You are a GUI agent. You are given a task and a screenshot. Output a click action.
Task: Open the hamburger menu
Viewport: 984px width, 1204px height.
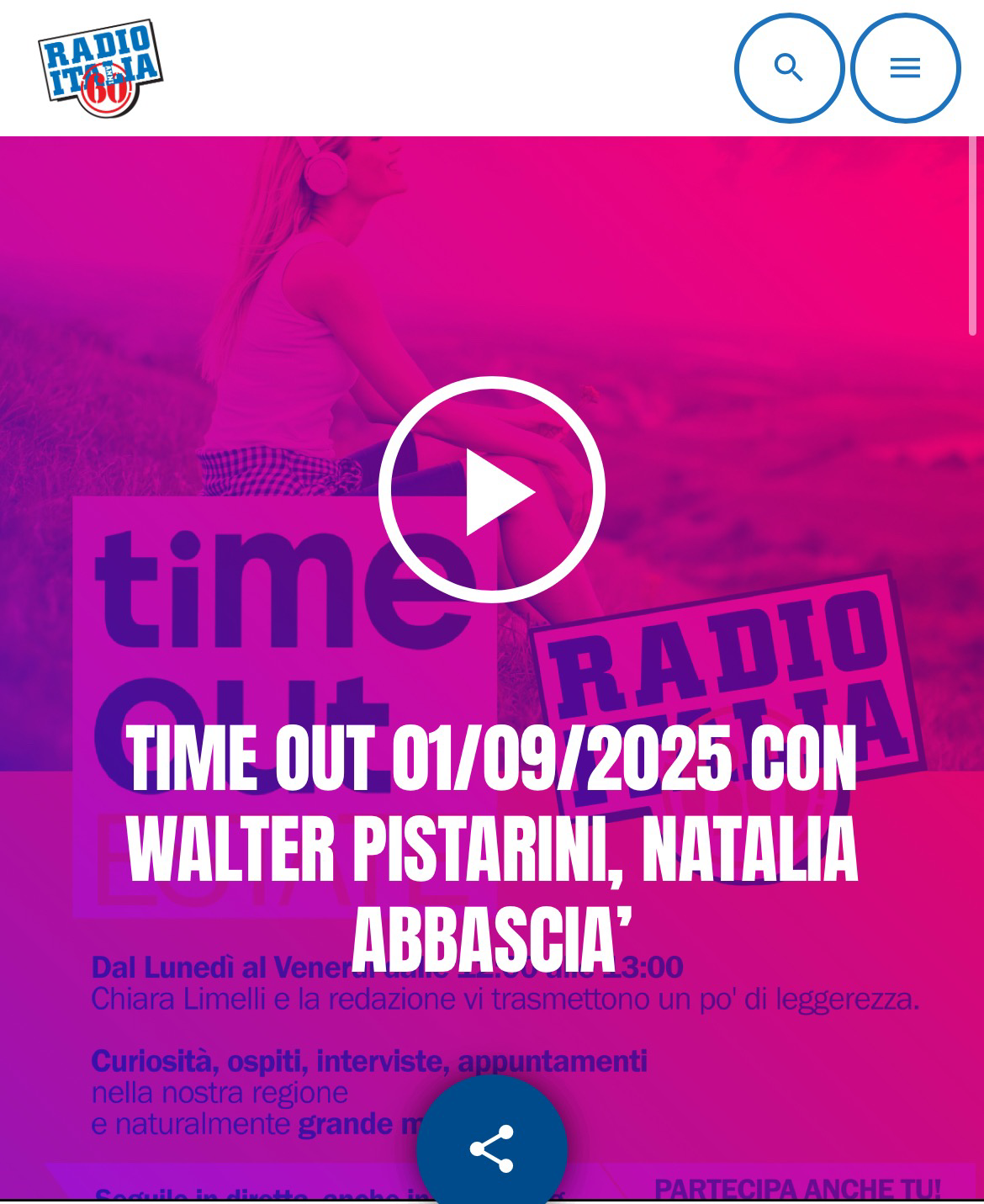click(x=905, y=68)
